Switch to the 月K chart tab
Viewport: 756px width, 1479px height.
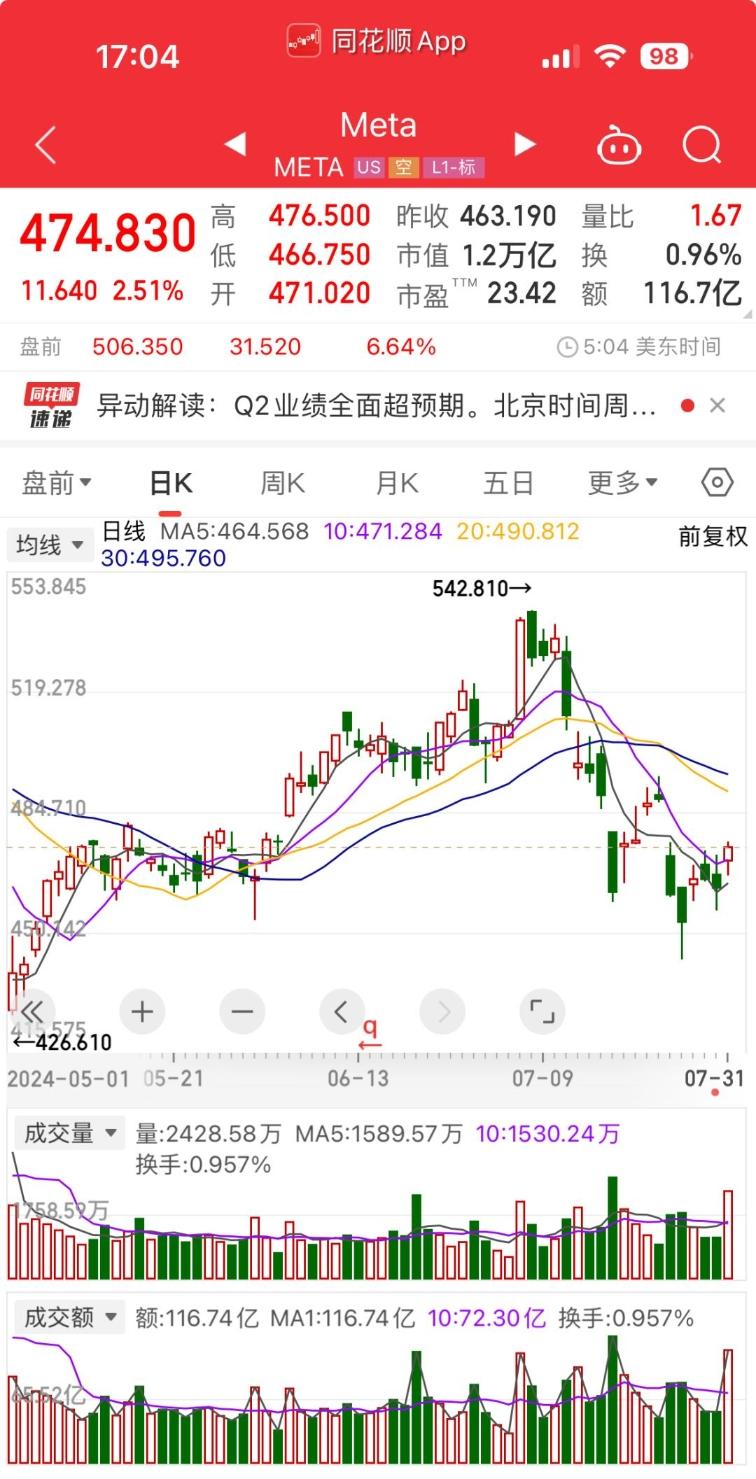(396, 484)
